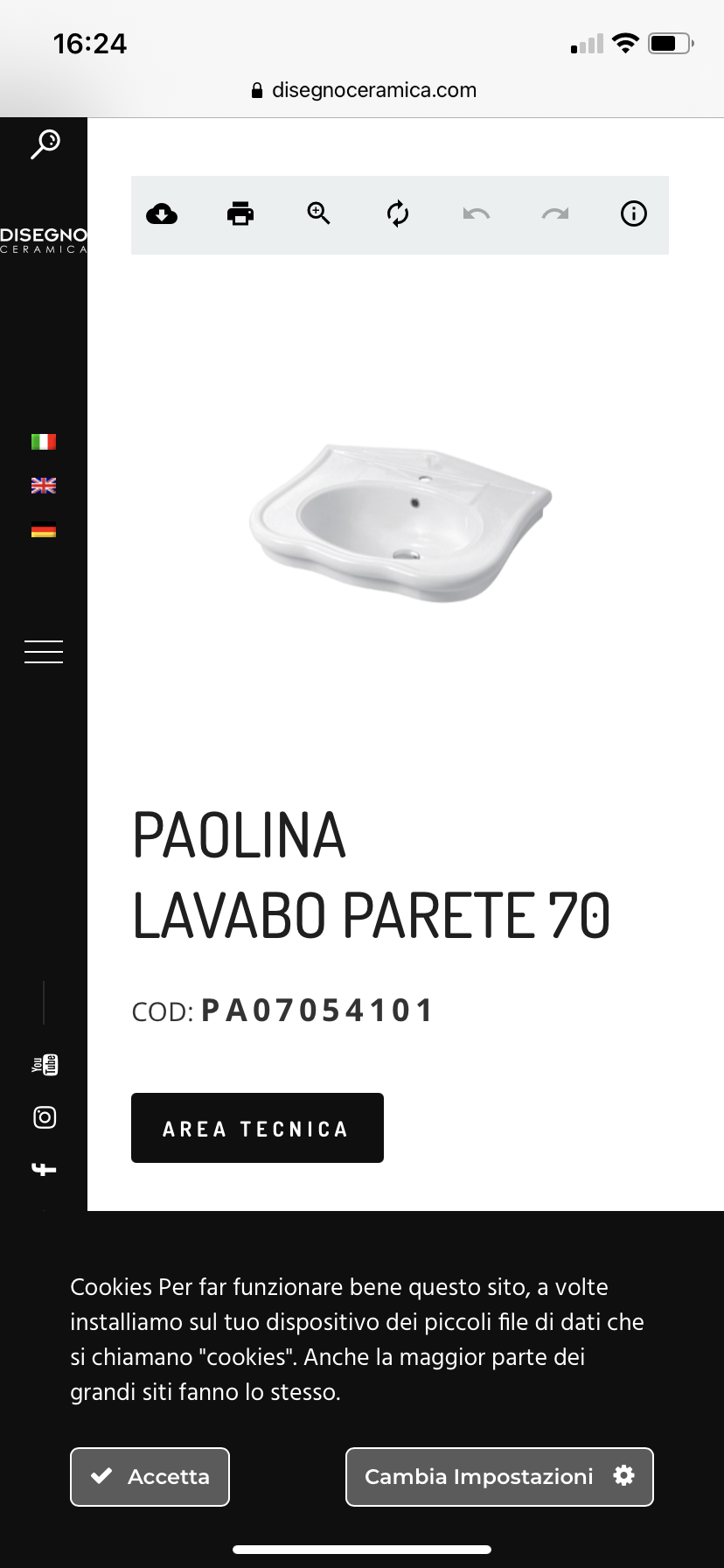
Task: Open Cambia Impostazioni cookie settings
Action: [x=499, y=1477]
